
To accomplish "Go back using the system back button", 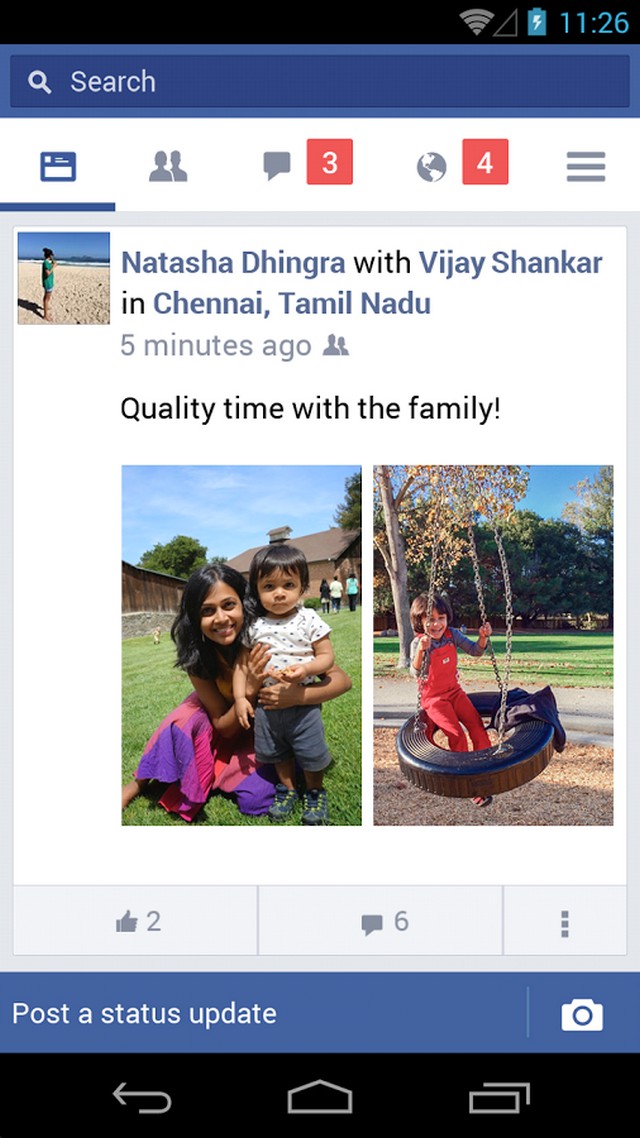I will (141, 1097).
